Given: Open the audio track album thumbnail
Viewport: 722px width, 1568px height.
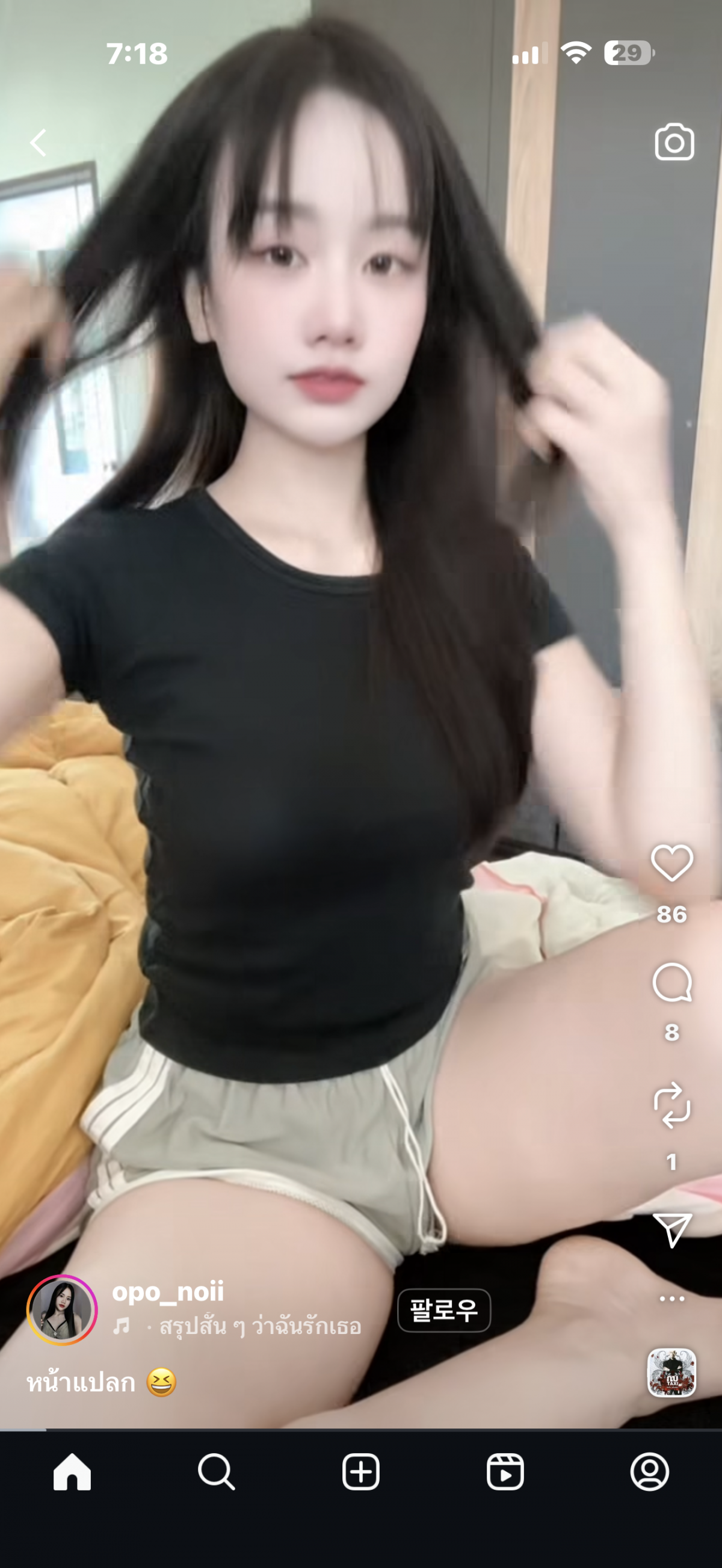Looking at the screenshot, I should coord(671,1372).
